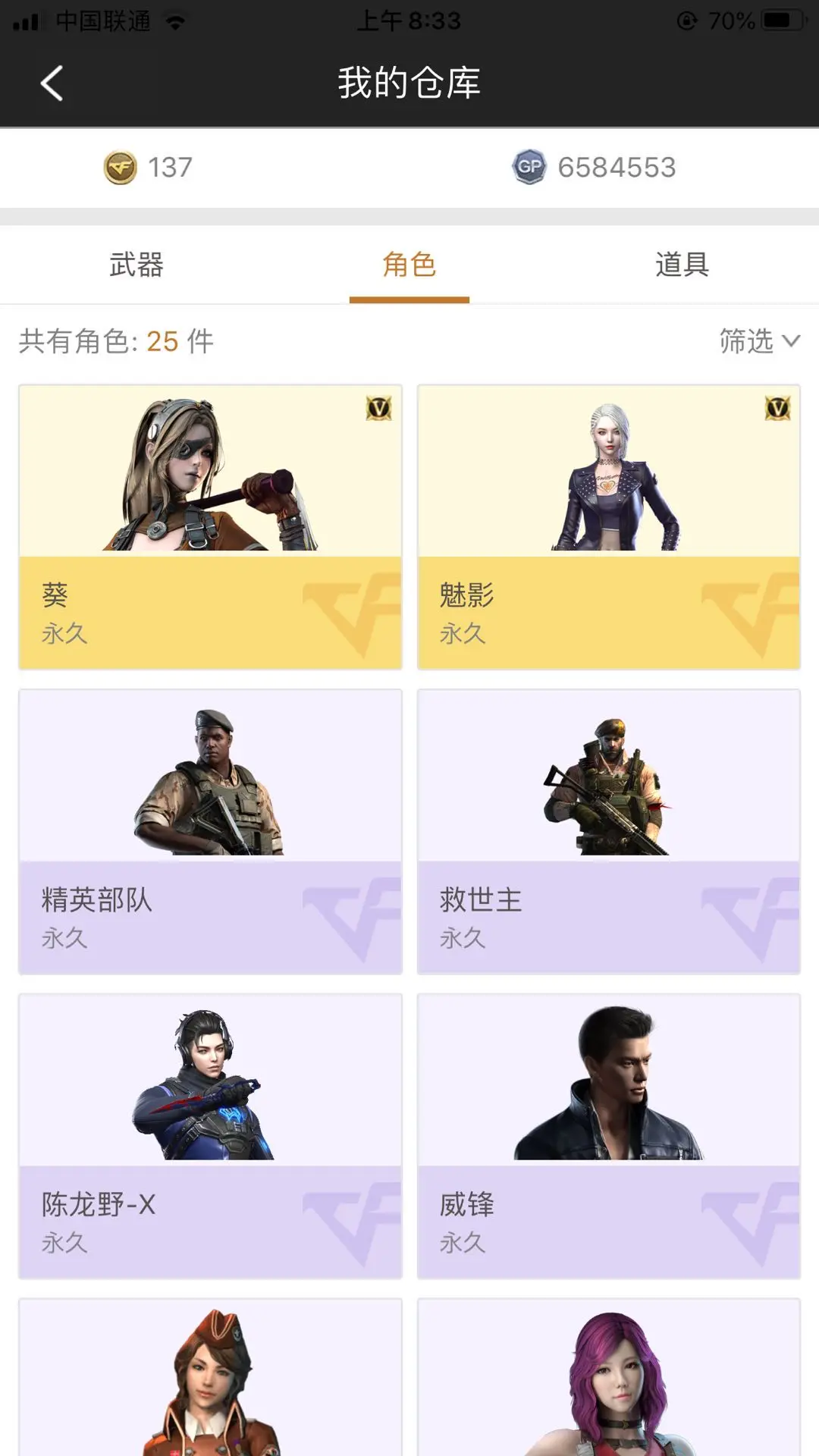View the 精英部队 character card
The width and height of the screenshot is (819, 1456).
coord(210,832)
